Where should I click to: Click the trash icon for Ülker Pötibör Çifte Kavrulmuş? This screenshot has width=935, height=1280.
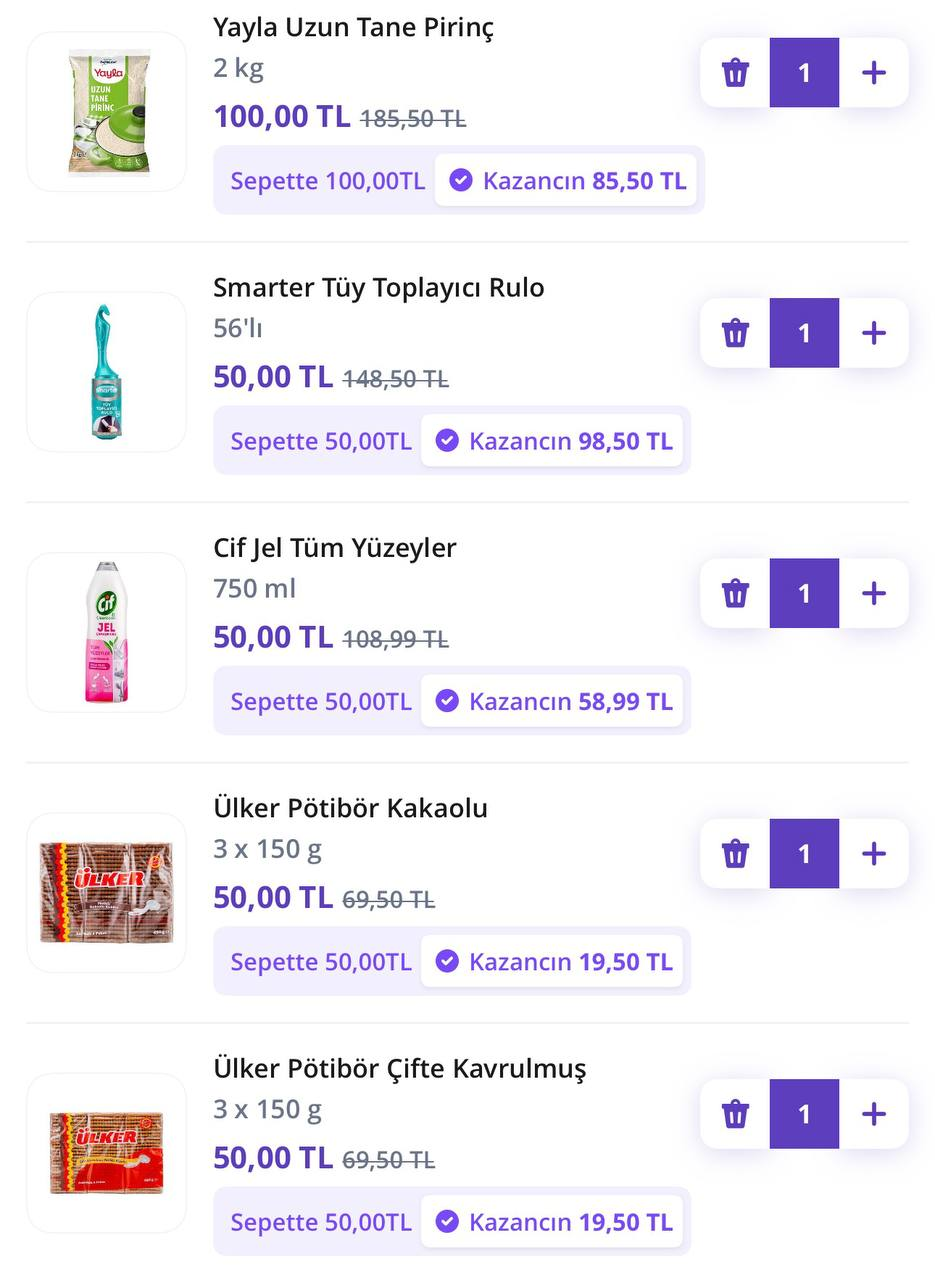tap(734, 1113)
